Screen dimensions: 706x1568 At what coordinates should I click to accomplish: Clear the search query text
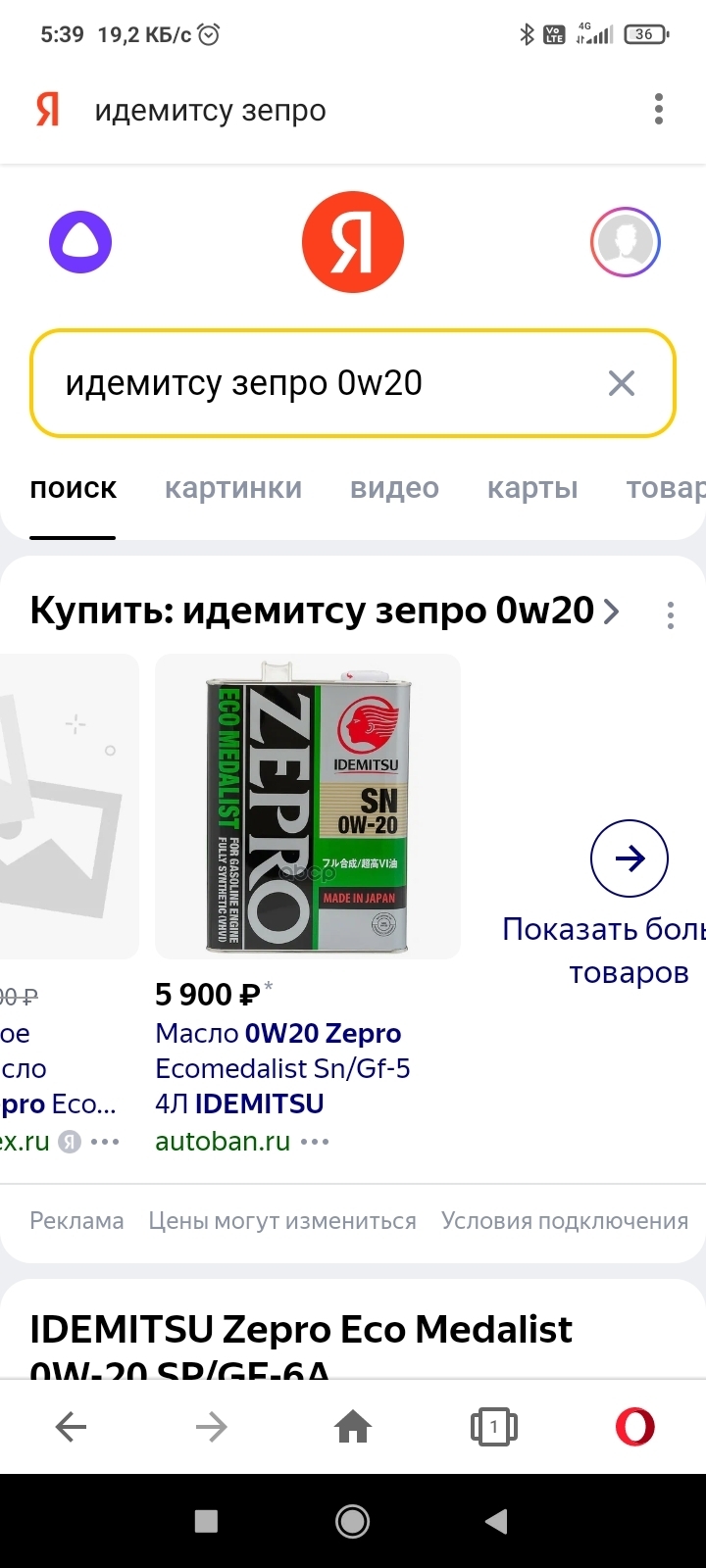622,383
